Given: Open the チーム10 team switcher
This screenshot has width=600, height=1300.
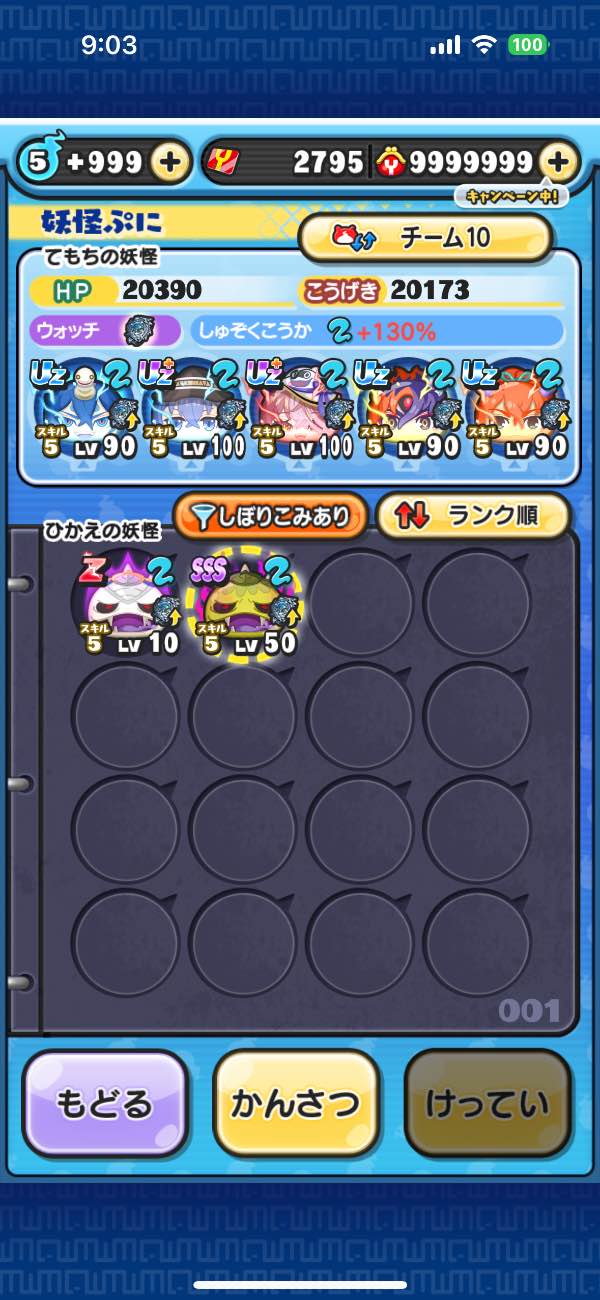Looking at the screenshot, I should (425, 238).
